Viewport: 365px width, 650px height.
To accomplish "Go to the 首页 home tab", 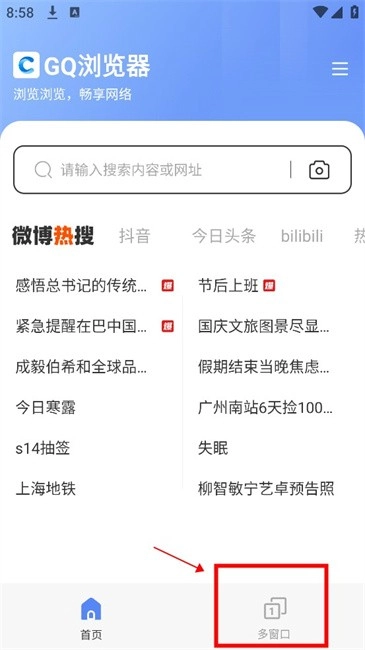I will pos(91,618).
